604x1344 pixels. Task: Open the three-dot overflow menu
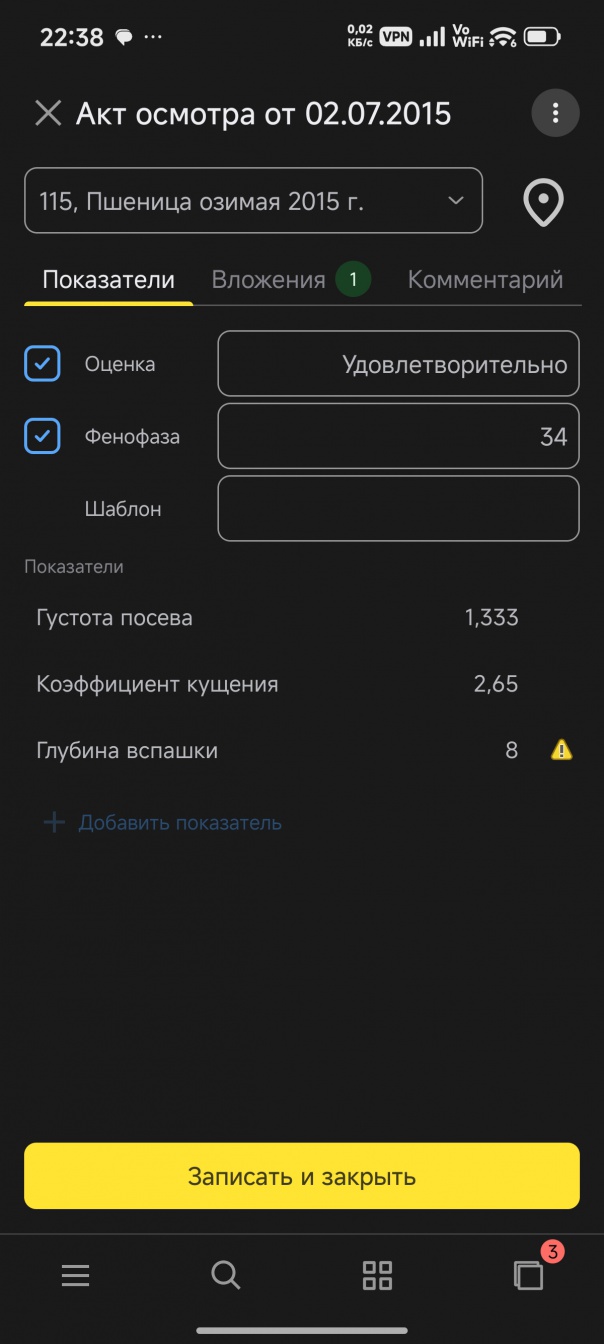point(555,113)
